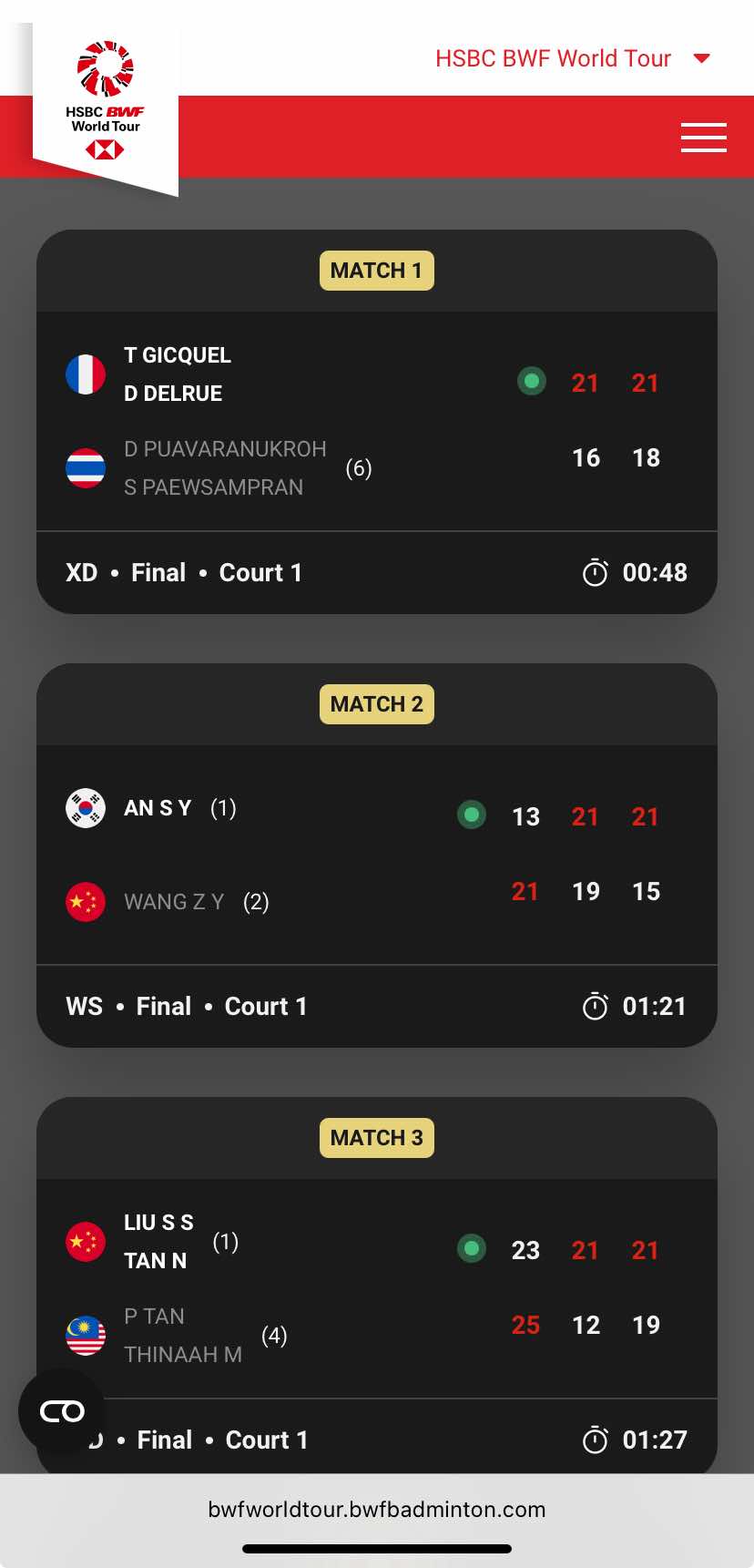View Match 2 An S Y vs Wang Z Y
This screenshot has height=1568, width=754.
click(377, 855)
